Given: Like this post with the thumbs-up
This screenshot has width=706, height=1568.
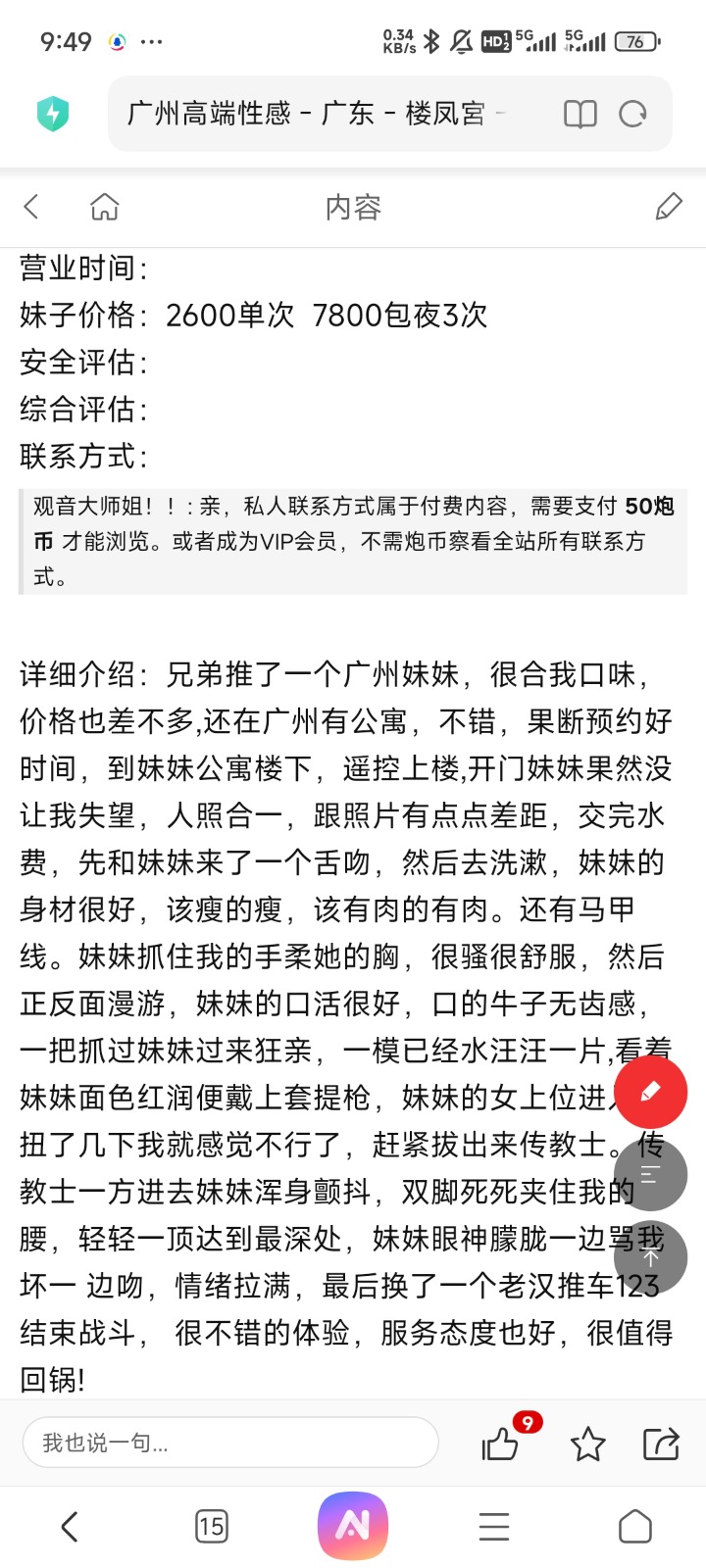Looking at the screenshot, I should click(x=501, y=1444).
